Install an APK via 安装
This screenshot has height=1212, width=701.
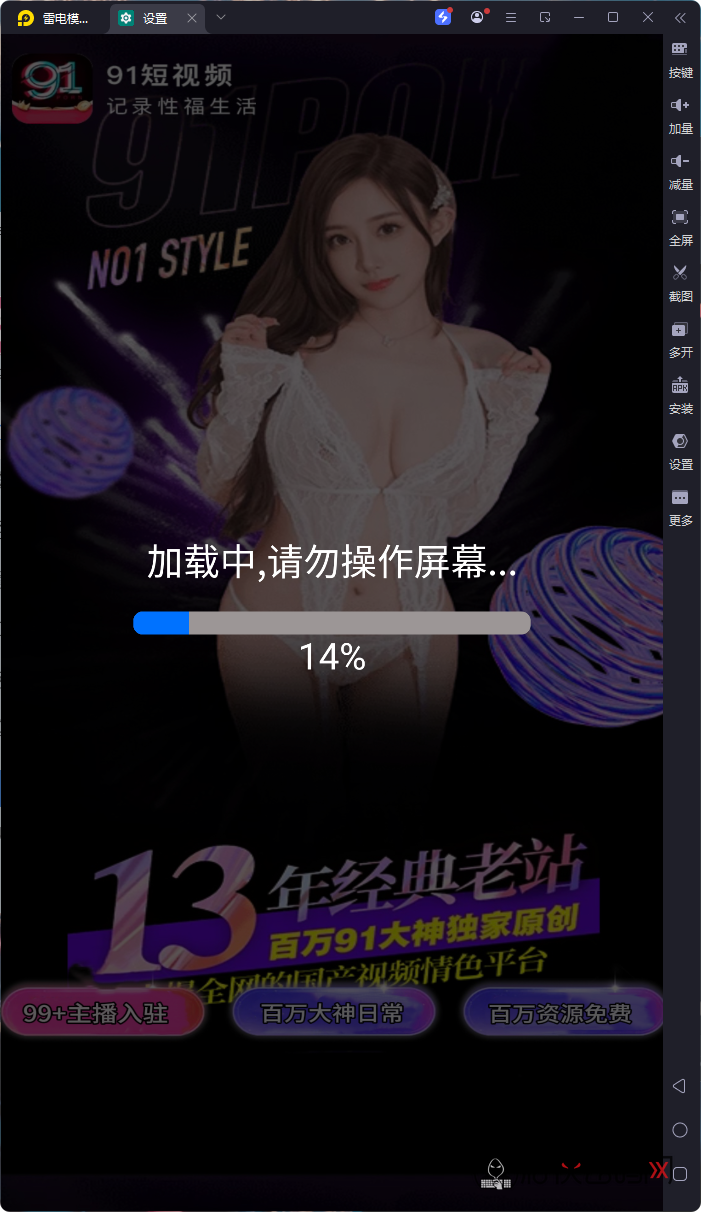coord(680,394)
